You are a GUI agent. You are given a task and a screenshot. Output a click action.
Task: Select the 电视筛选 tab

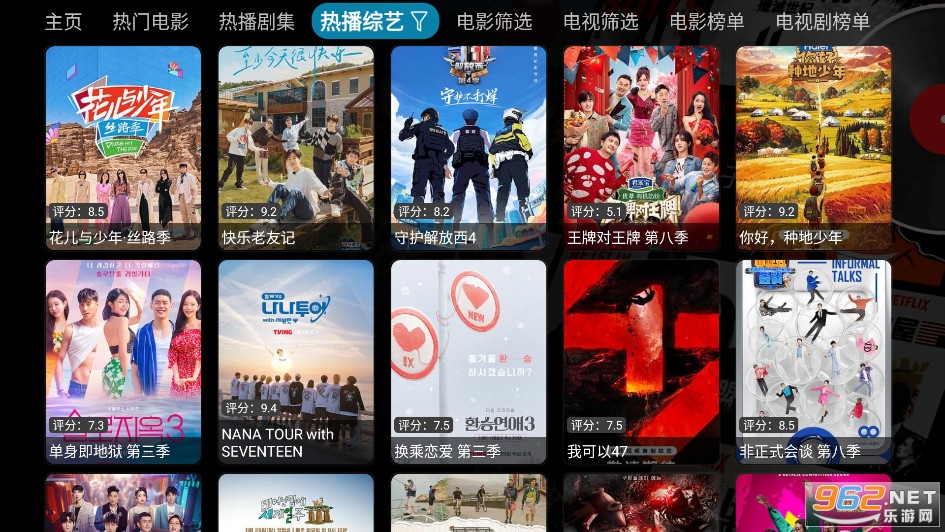[x=600, y=21]
